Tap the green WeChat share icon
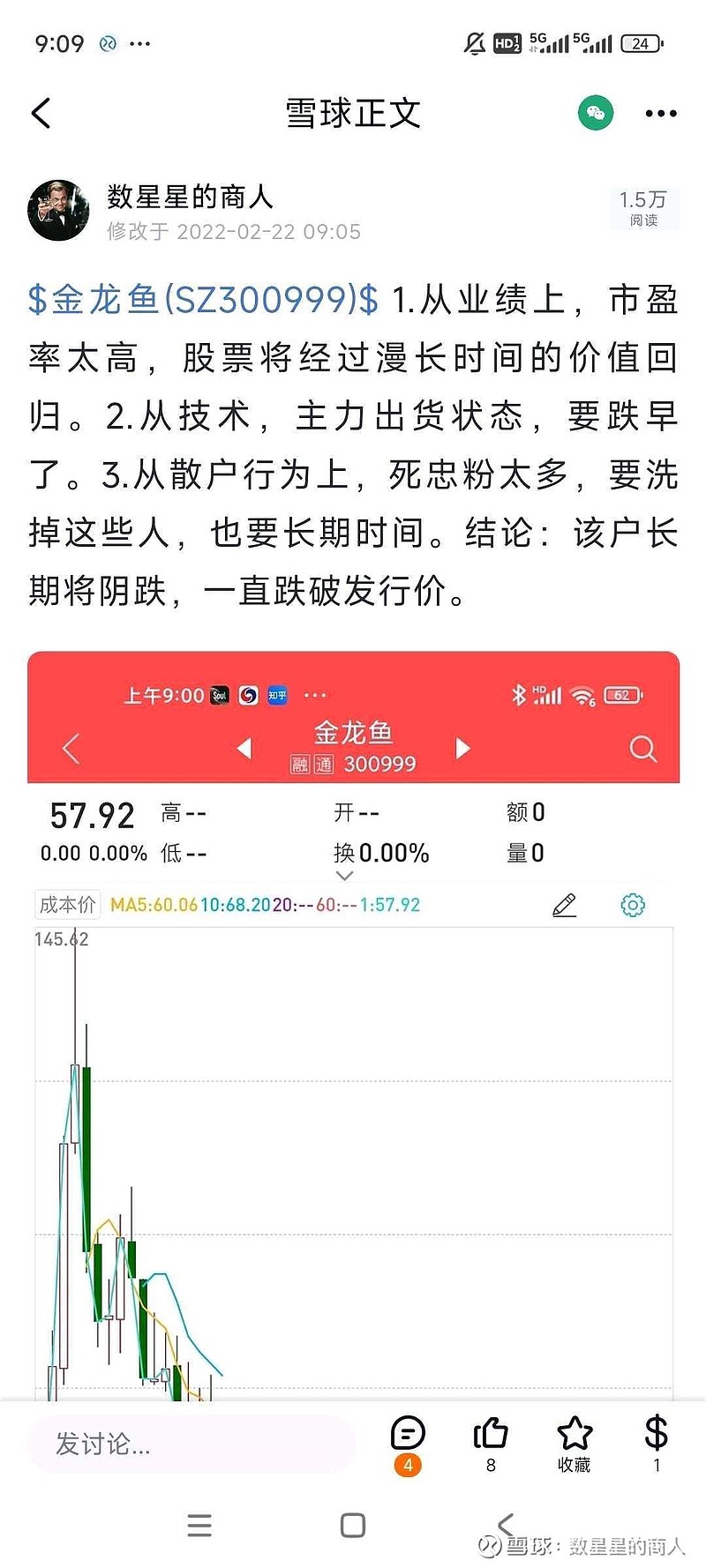This screenshot has width=706, height=1568. point(596,113)
